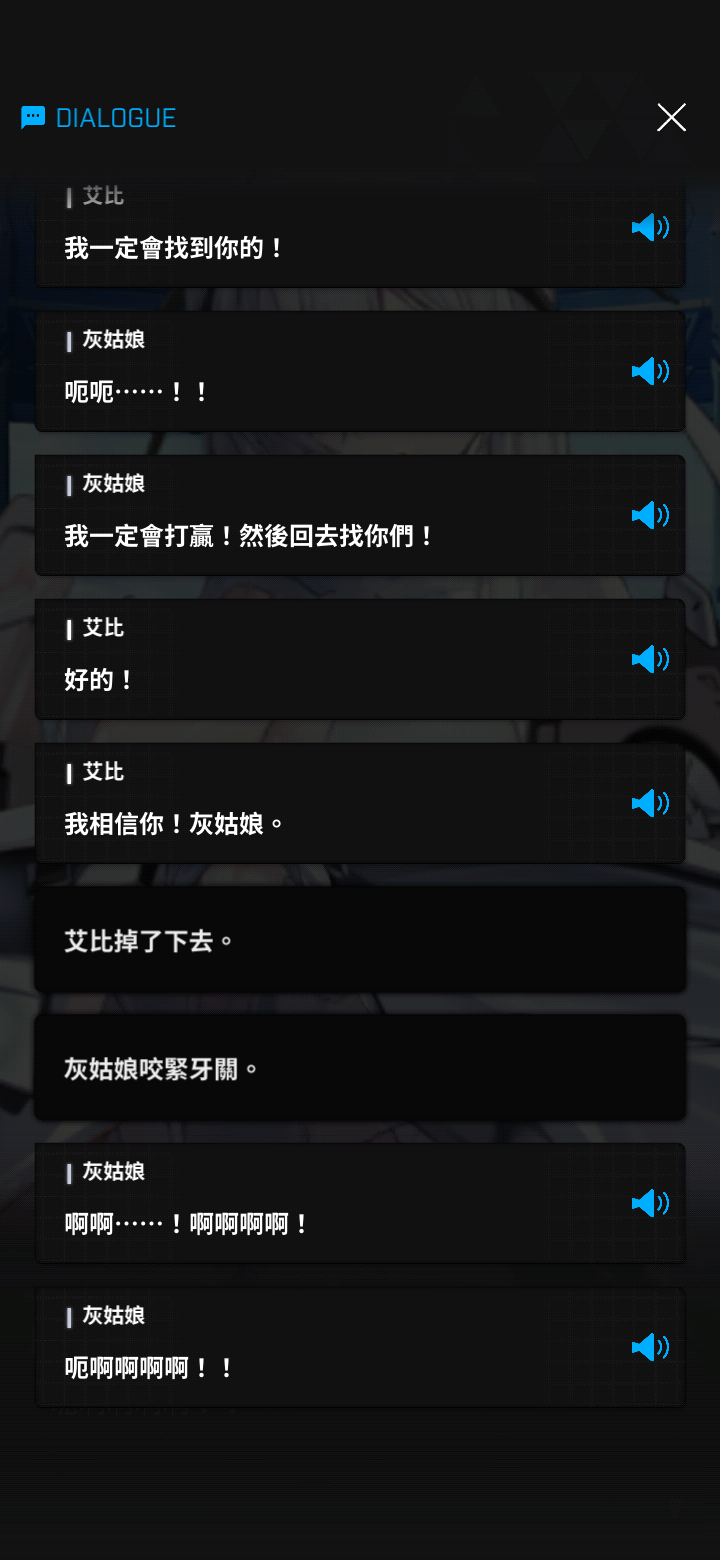Play voice of 呃啊啊啊啊！！ line
Screen dimensions: 720x1560
[650, 1347]
